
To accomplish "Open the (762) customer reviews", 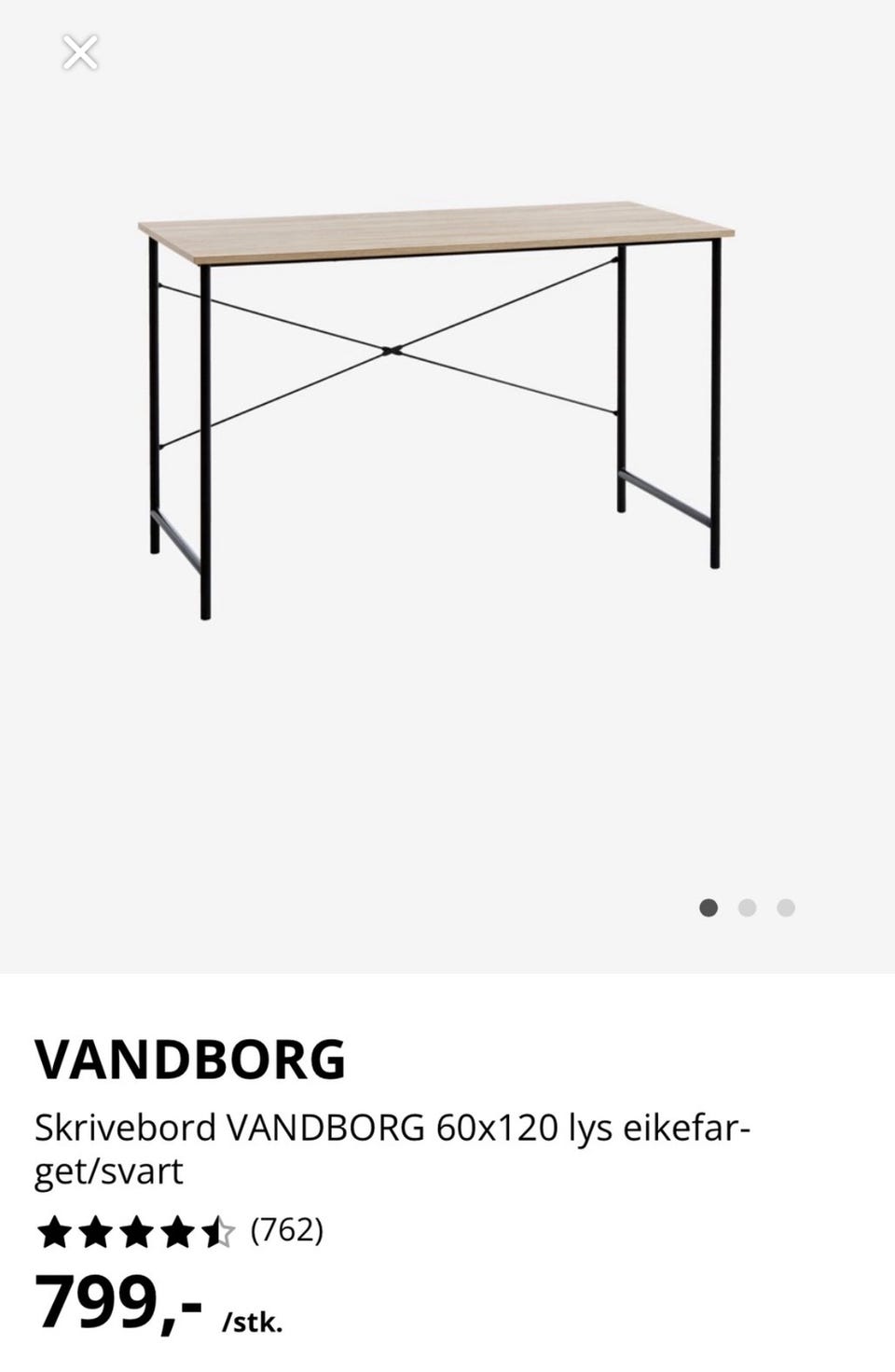I will [x=287, y=1231].
